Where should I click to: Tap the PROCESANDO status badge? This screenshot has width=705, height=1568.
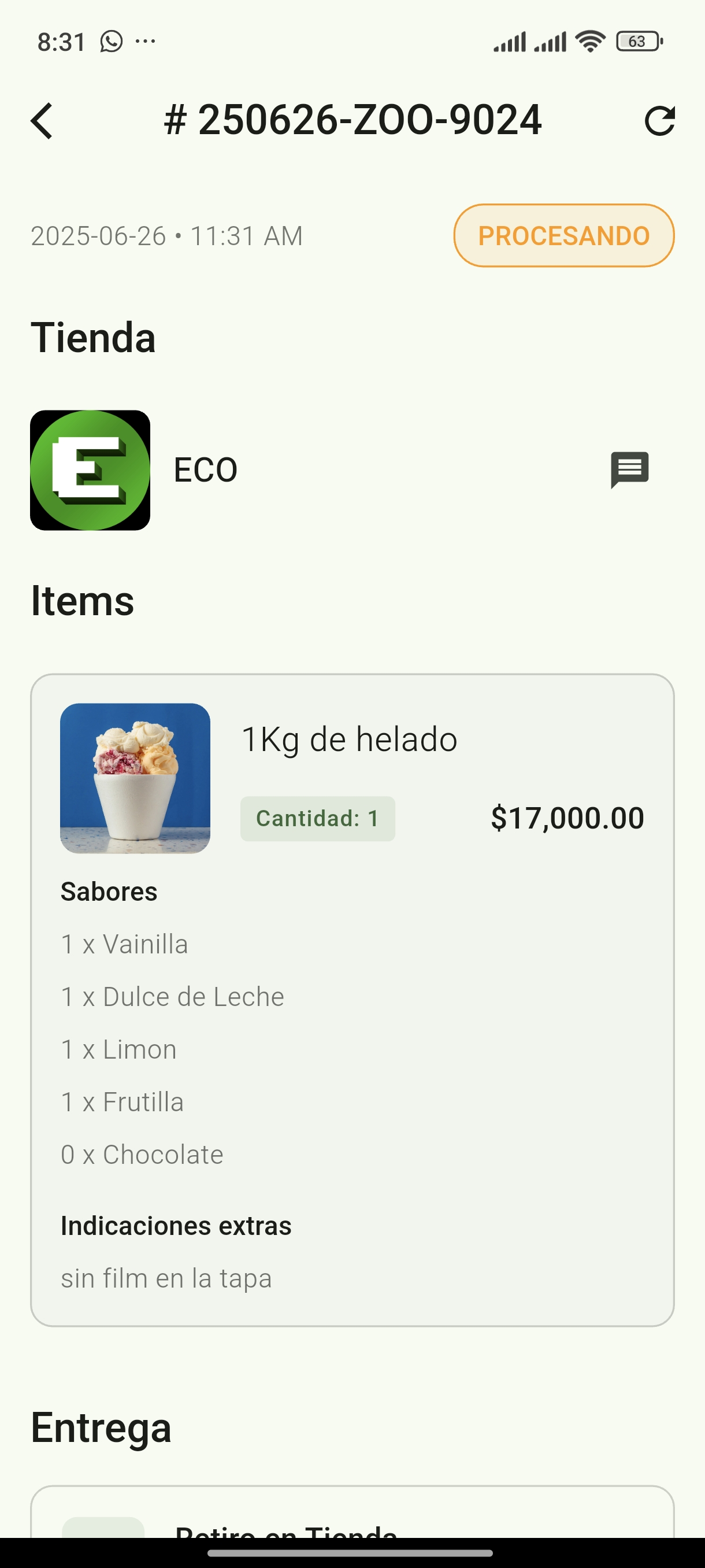pyautogui.click(x=563, y=235)
